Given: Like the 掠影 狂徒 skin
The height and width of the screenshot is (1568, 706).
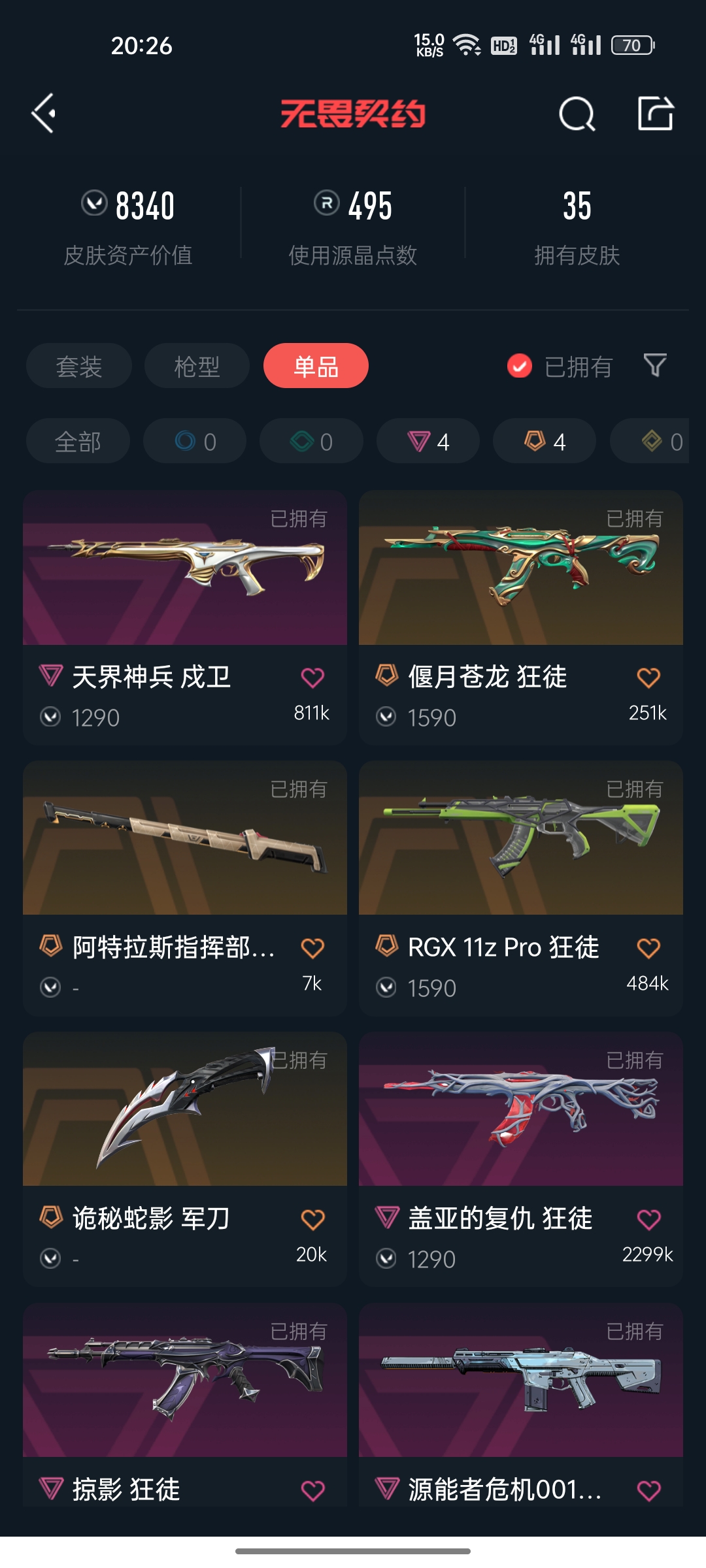Looking at the screenshot, I should tap(312, 1491).
